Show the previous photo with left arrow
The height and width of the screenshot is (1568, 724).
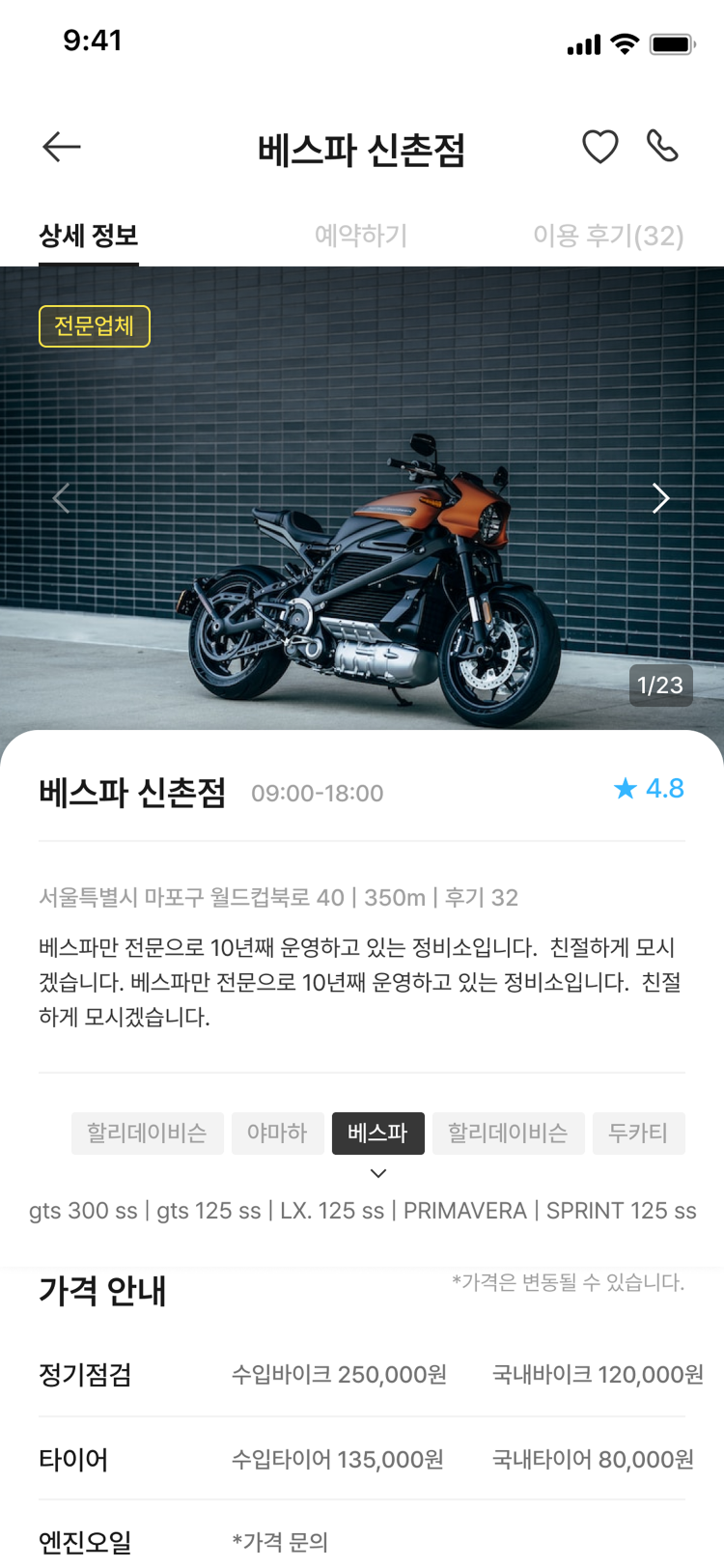62,498
